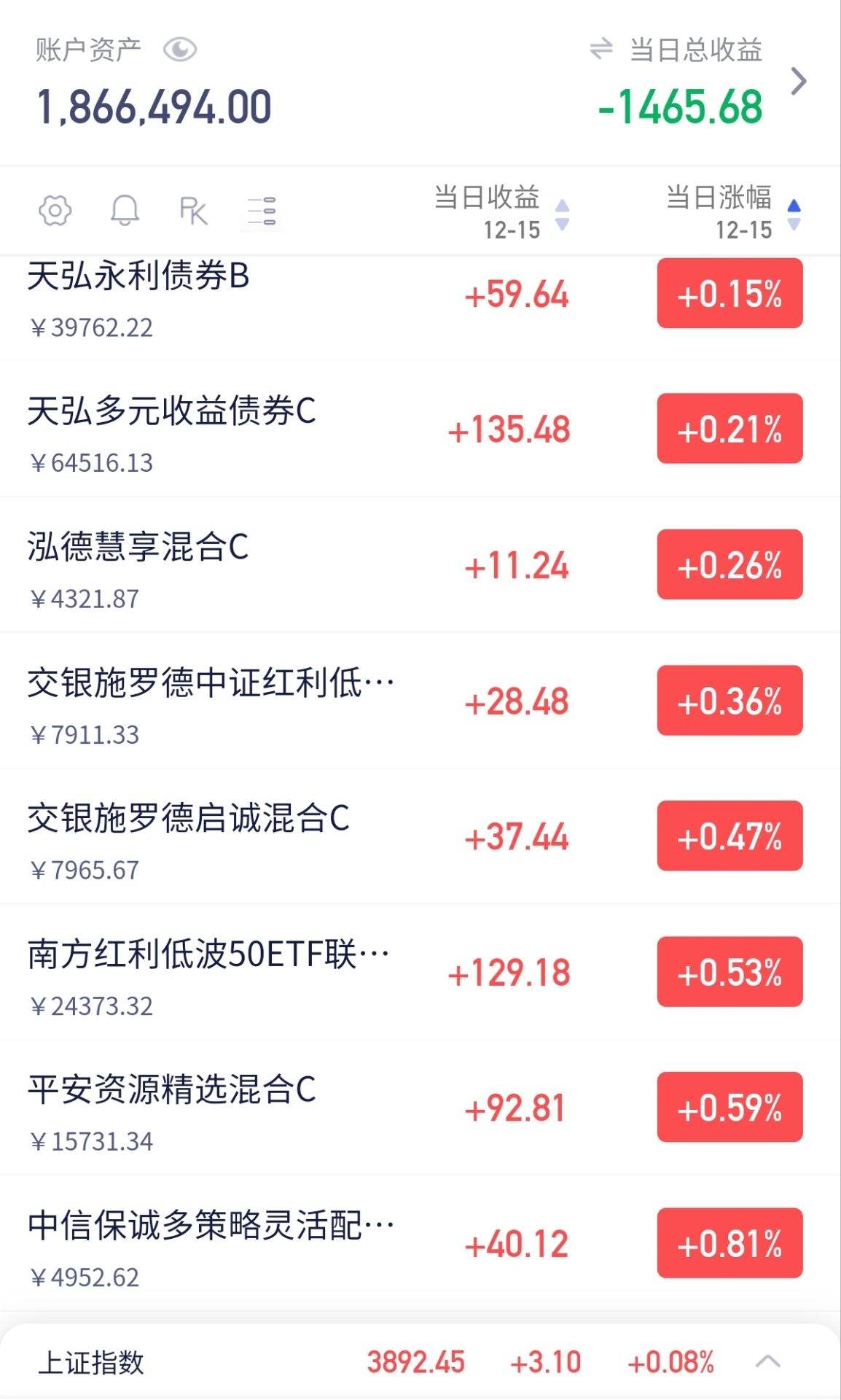Switch the 当日总收益 display mode

[x=601, y=50]
